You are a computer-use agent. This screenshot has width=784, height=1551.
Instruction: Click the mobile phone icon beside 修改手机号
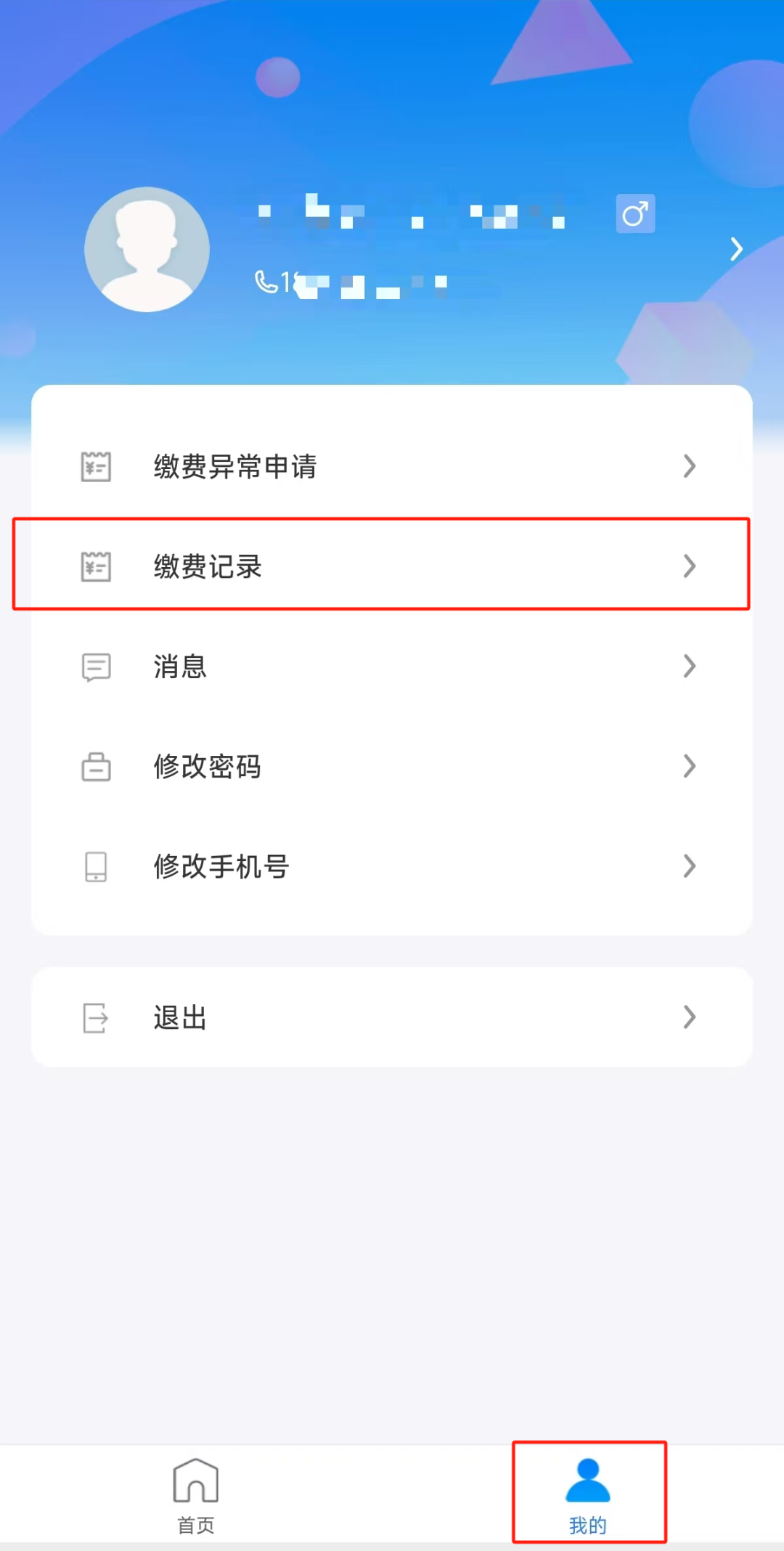tap(95, 866)
